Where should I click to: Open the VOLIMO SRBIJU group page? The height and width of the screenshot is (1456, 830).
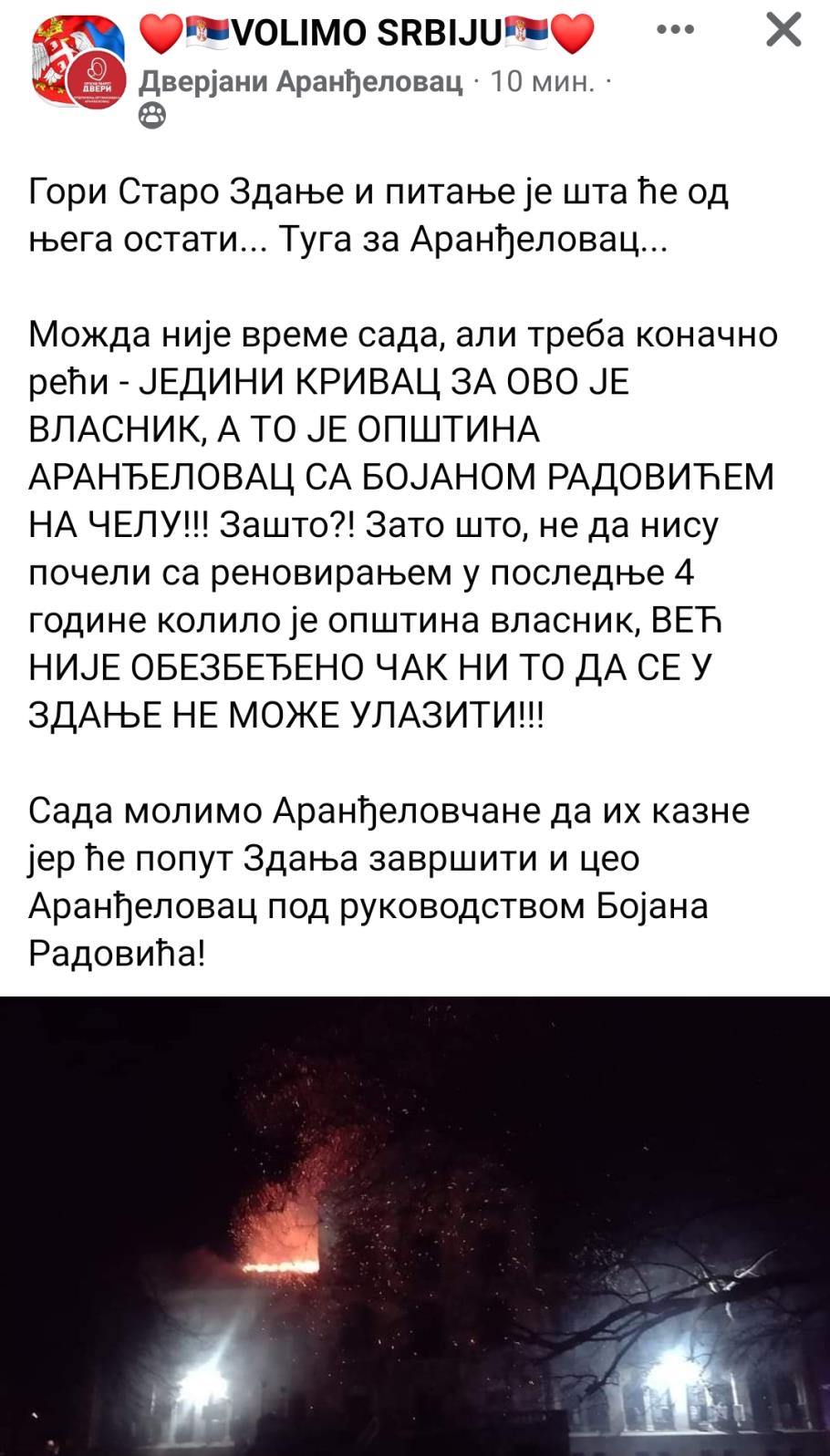click(367, 34)
